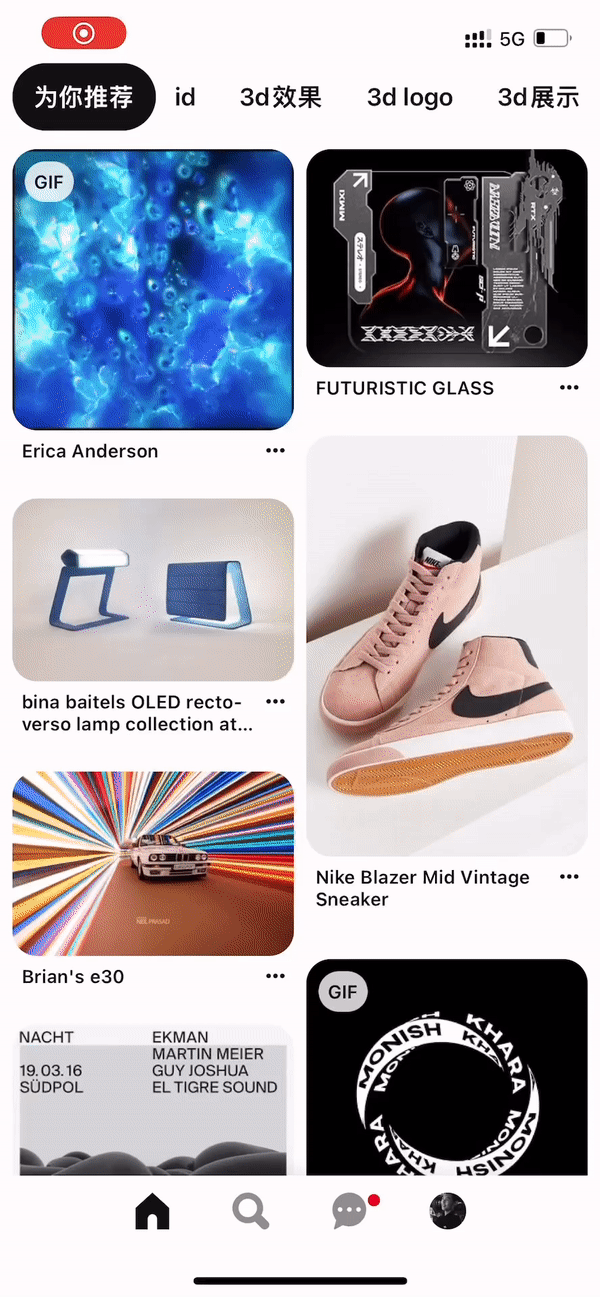The width and height of the screenshot is (600, 1297).
Task: Open the Brian's e30 pin
Action: [153, 863]
